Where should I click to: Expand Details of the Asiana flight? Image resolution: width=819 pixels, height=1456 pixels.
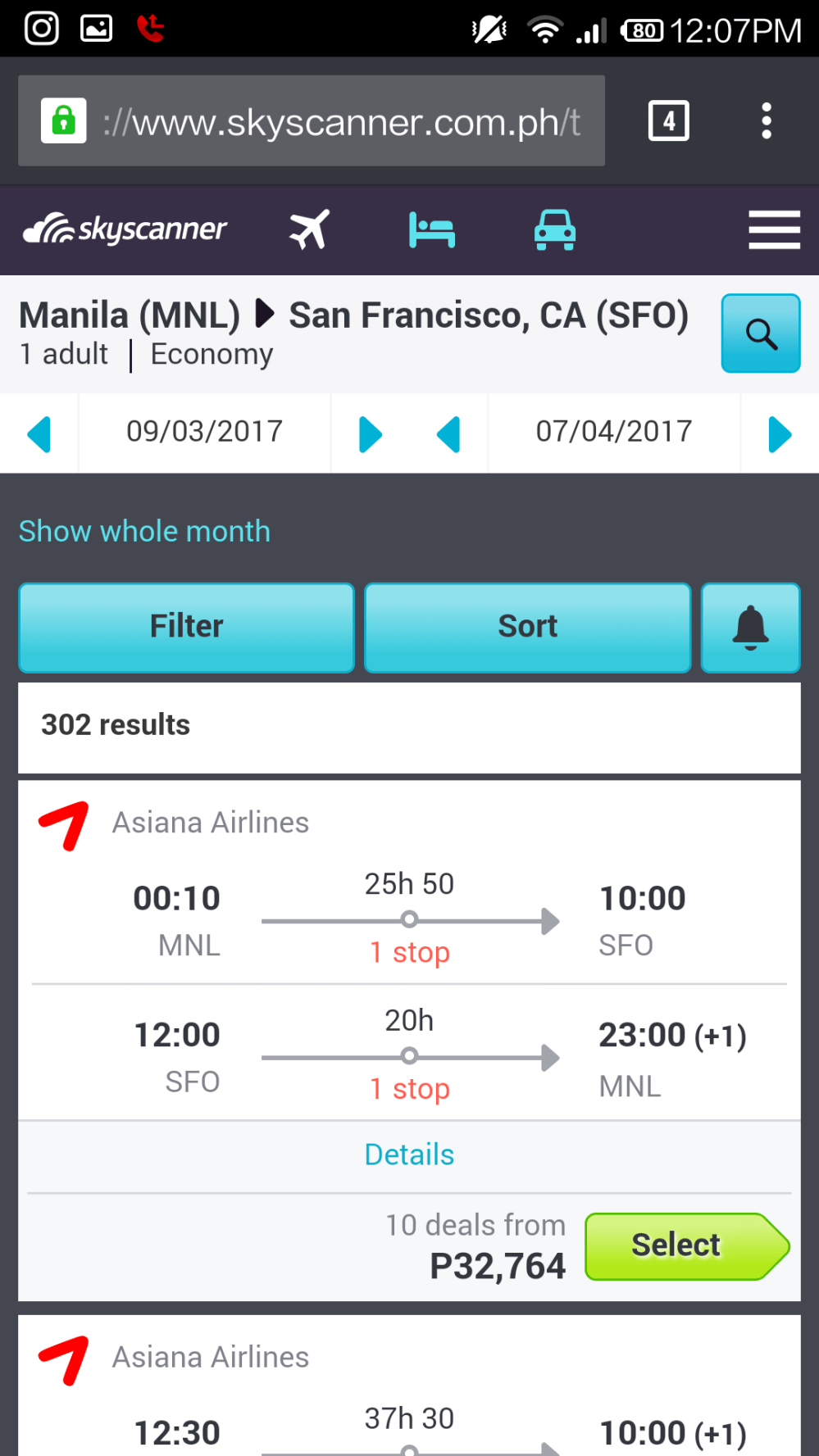[x=408, y=1154]
